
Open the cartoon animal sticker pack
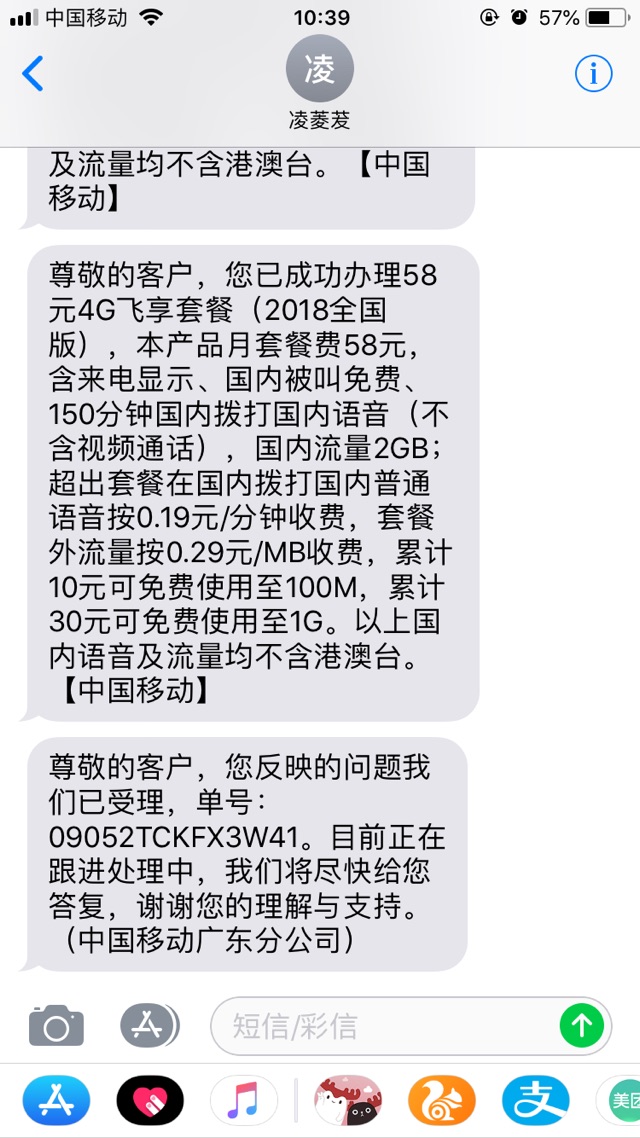[348, 1100]
